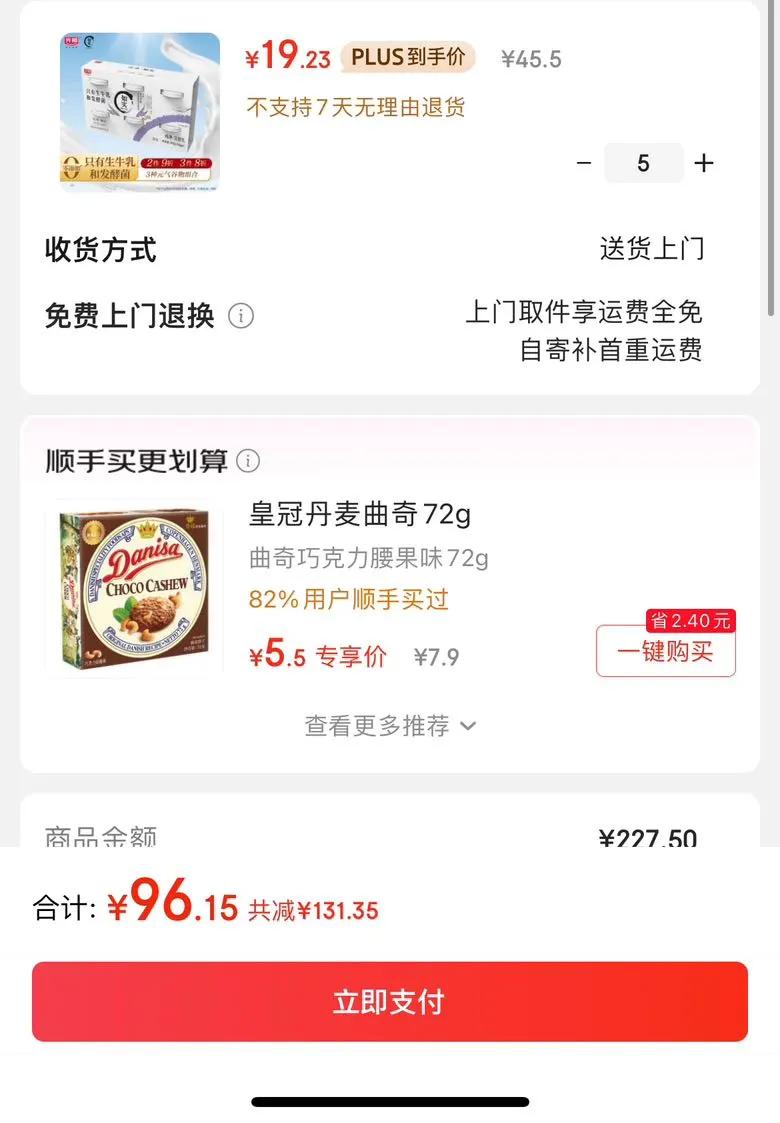Tap 一键购买 for Danisa cookies

[665, 652]
